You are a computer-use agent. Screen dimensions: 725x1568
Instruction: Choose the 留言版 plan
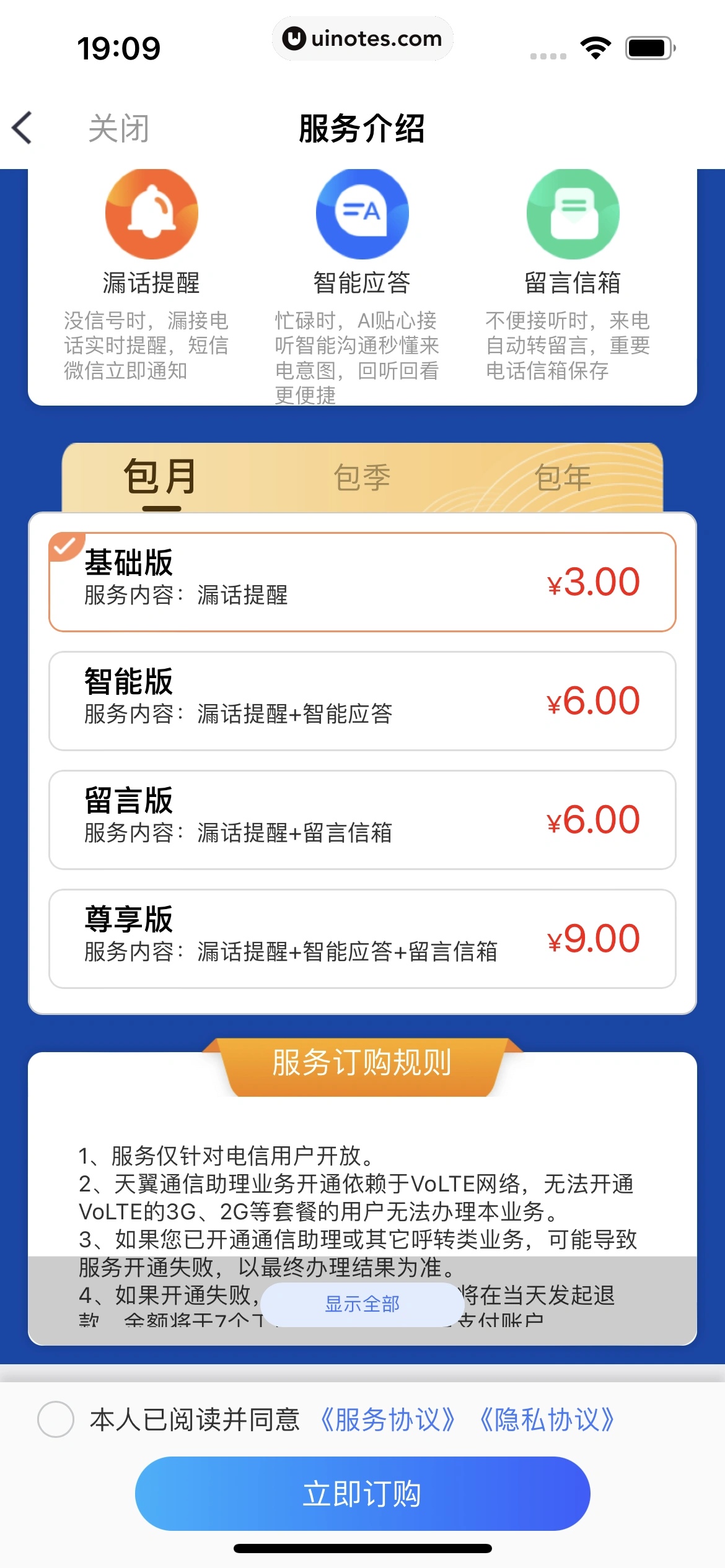coord(362,820)
